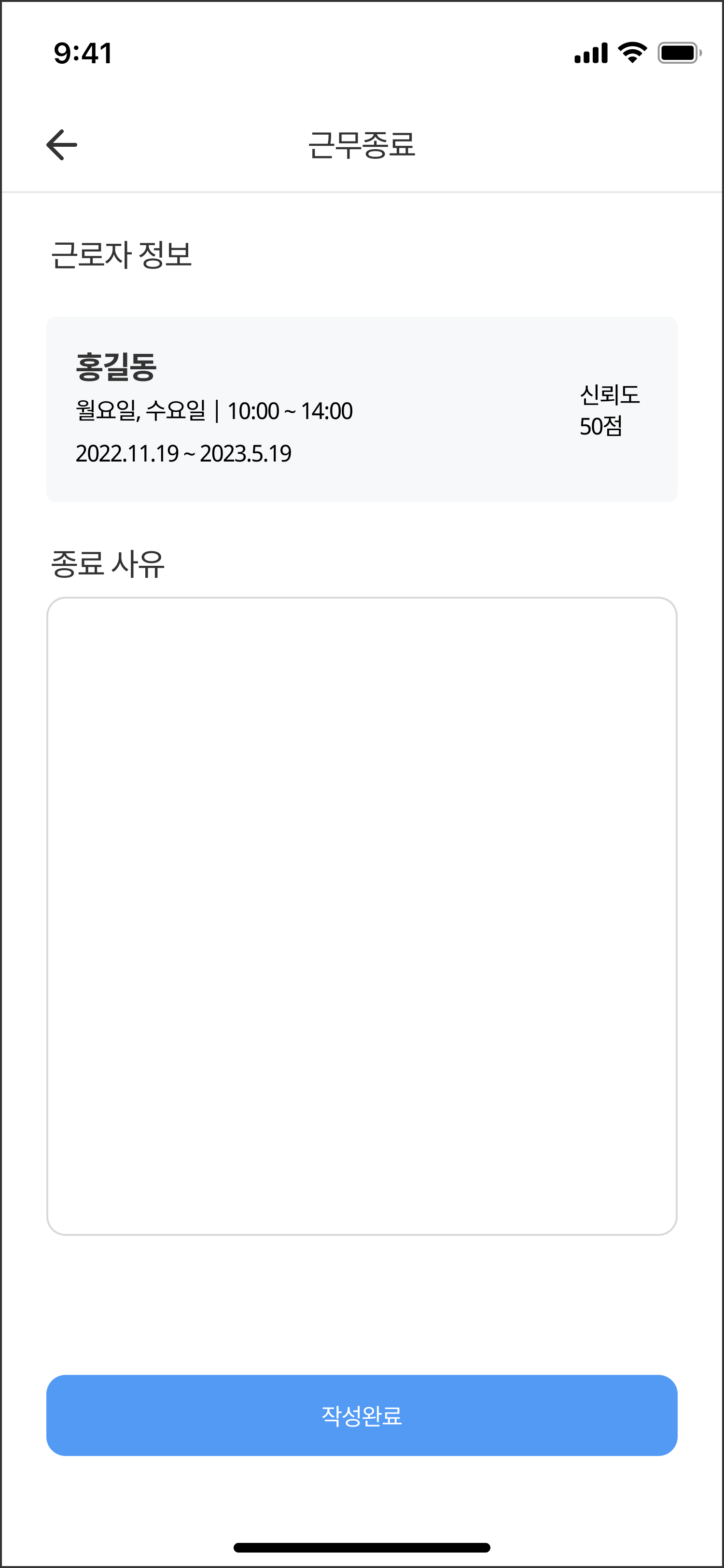Click the 월요일, 수요일 schedule text
This screenshot has height=1568, width=724.
(143, 411)
